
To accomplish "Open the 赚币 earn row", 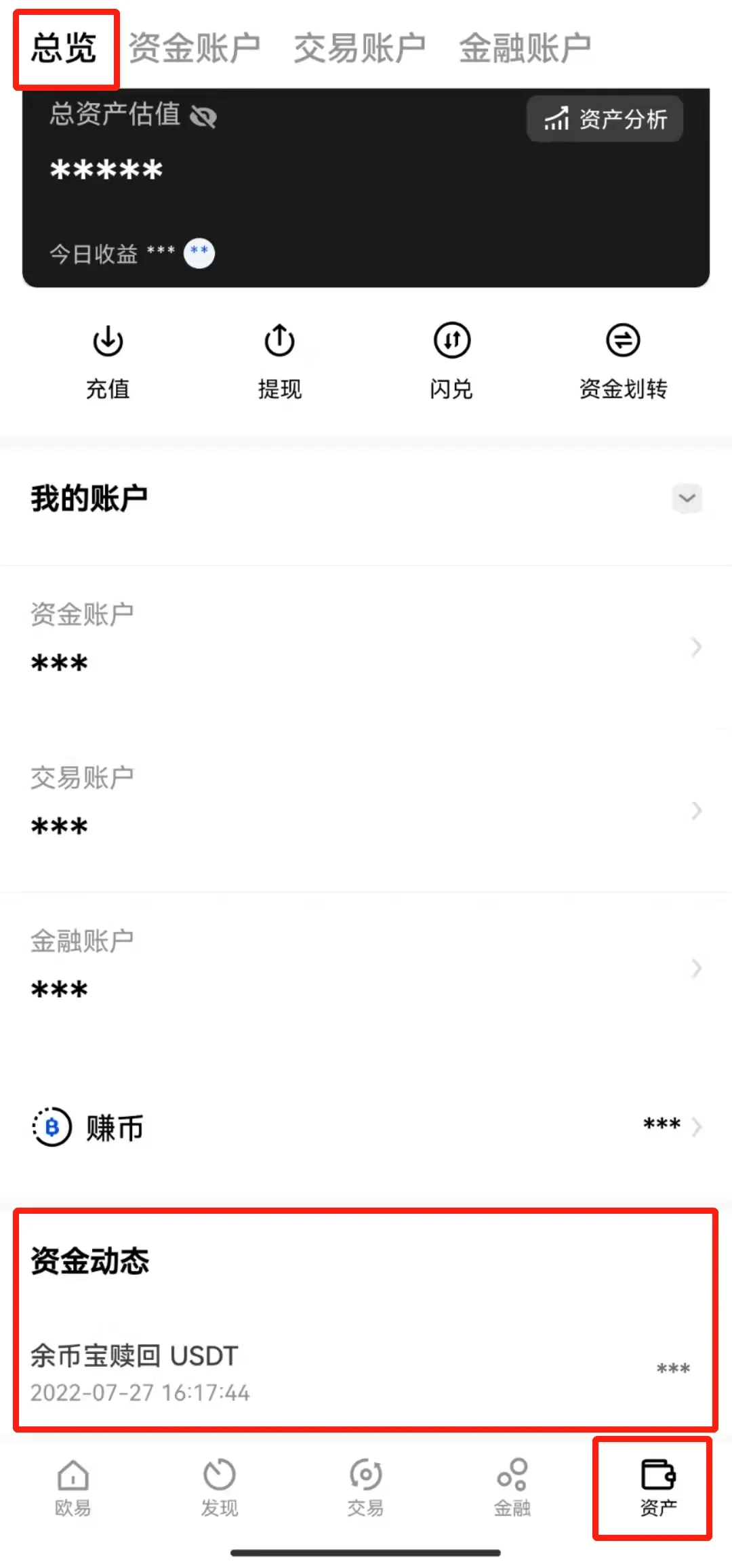I will pyautogui.click(x=366, y=1127).
